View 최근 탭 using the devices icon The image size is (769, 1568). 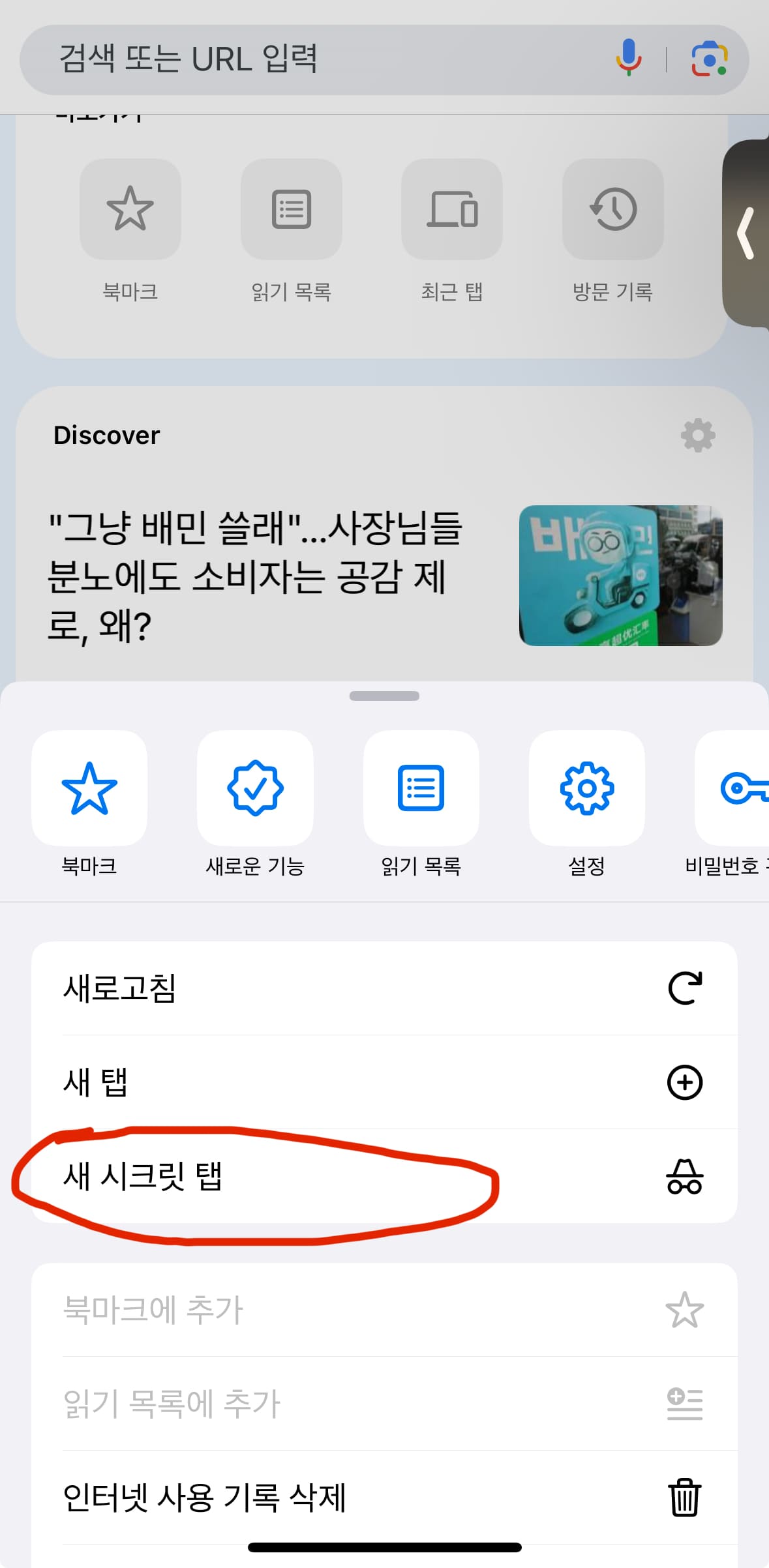pyautogui.click(x=451, y=210)
